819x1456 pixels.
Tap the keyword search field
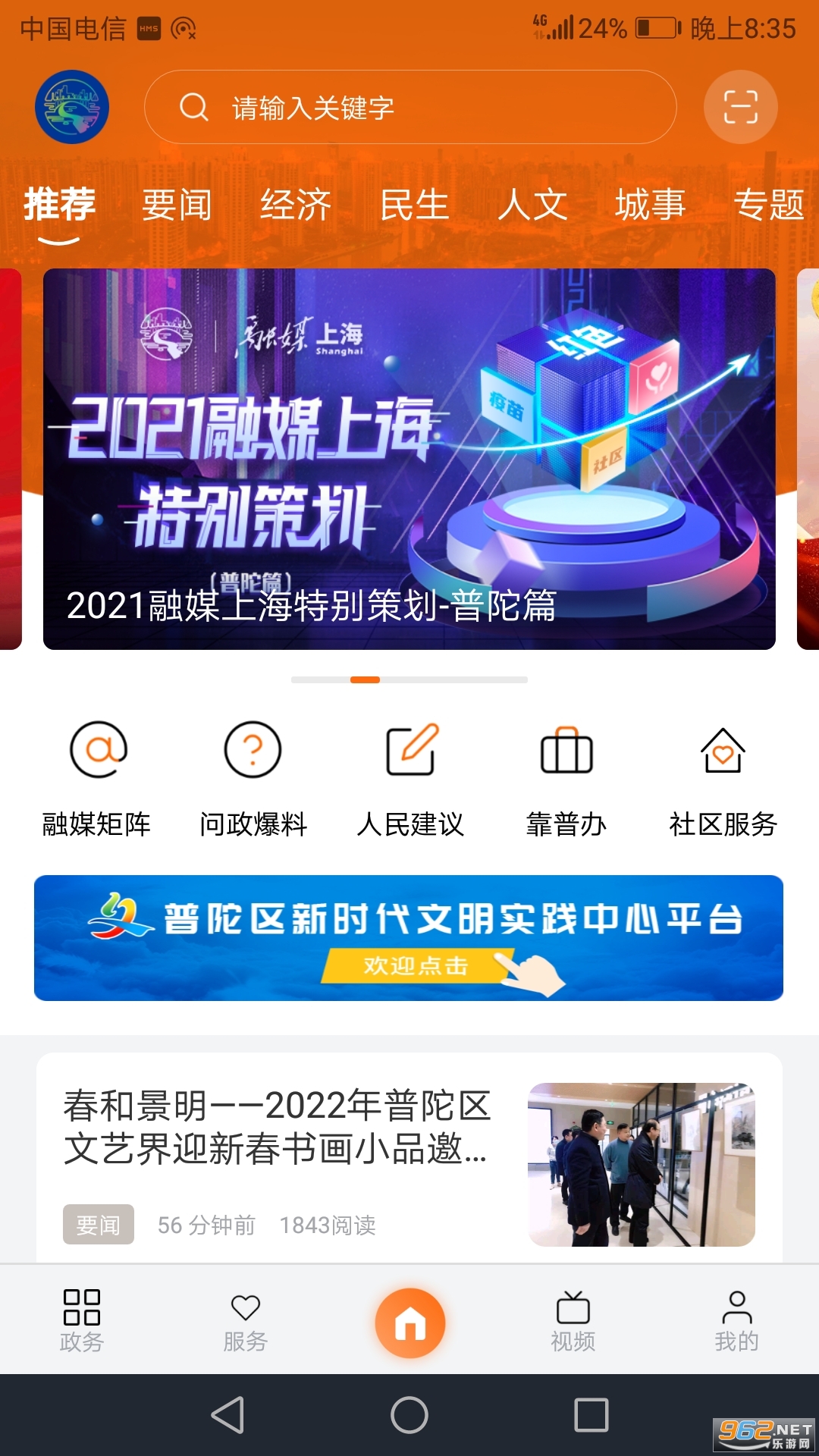point(409,107)
